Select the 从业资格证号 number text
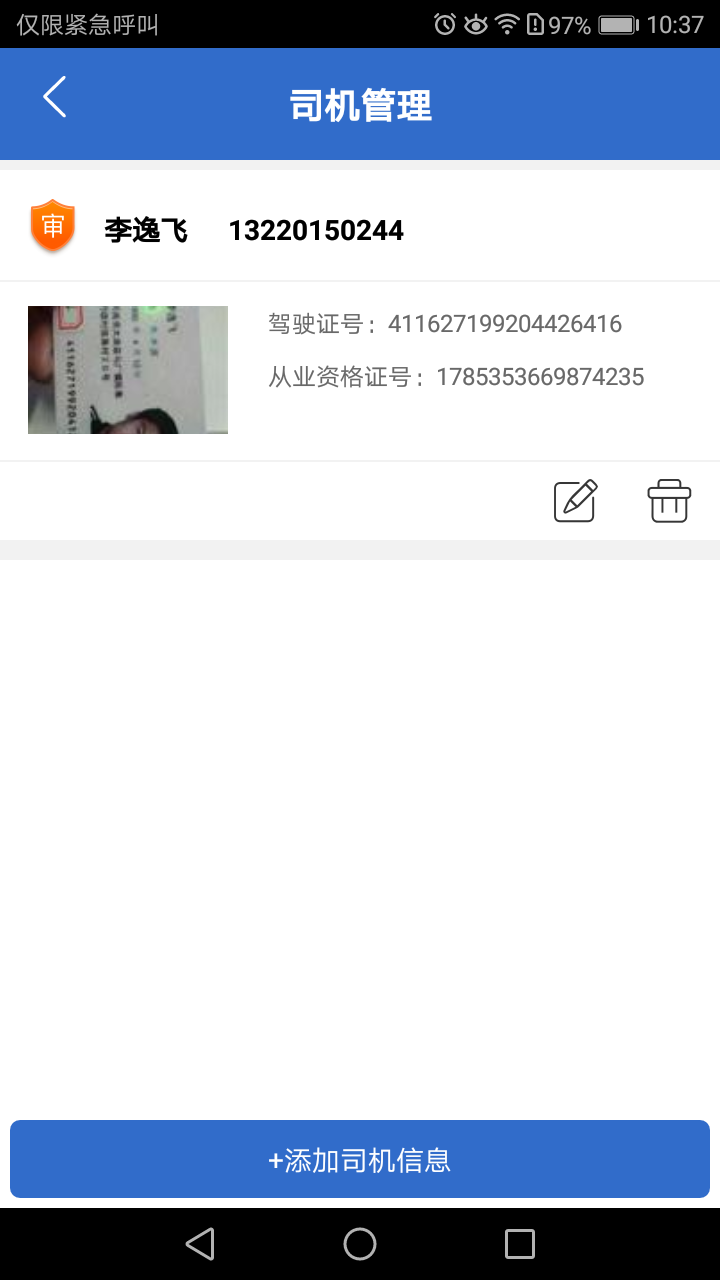Screen dimensions: 720x1280 click(x=455, y=377)
